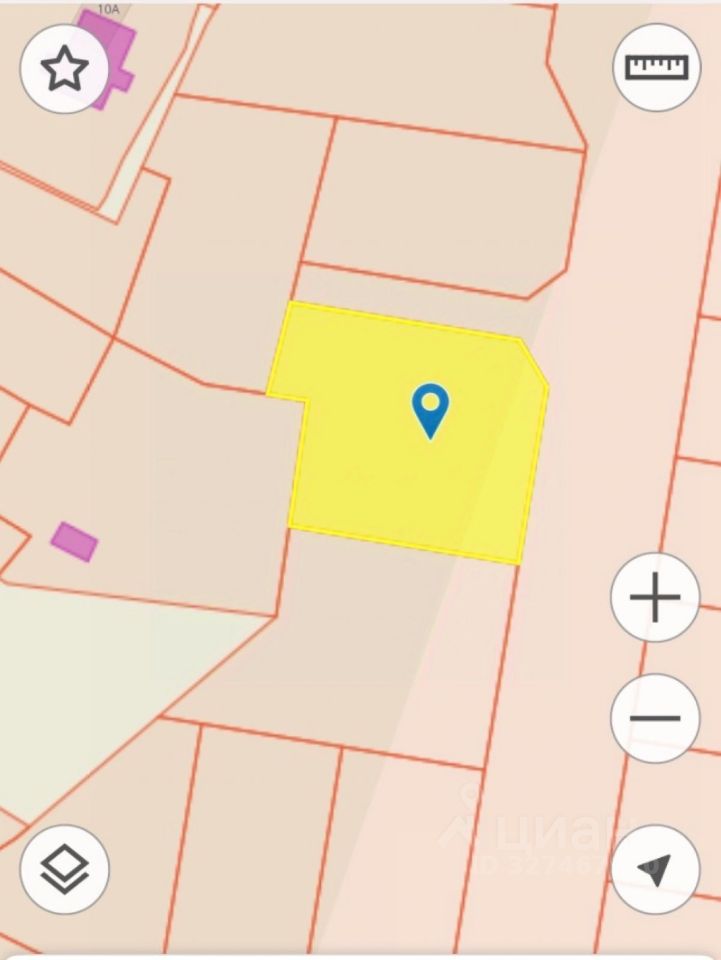Center the map on my location
The height and width of the screenshot is (960, 721).
(655, 868)
